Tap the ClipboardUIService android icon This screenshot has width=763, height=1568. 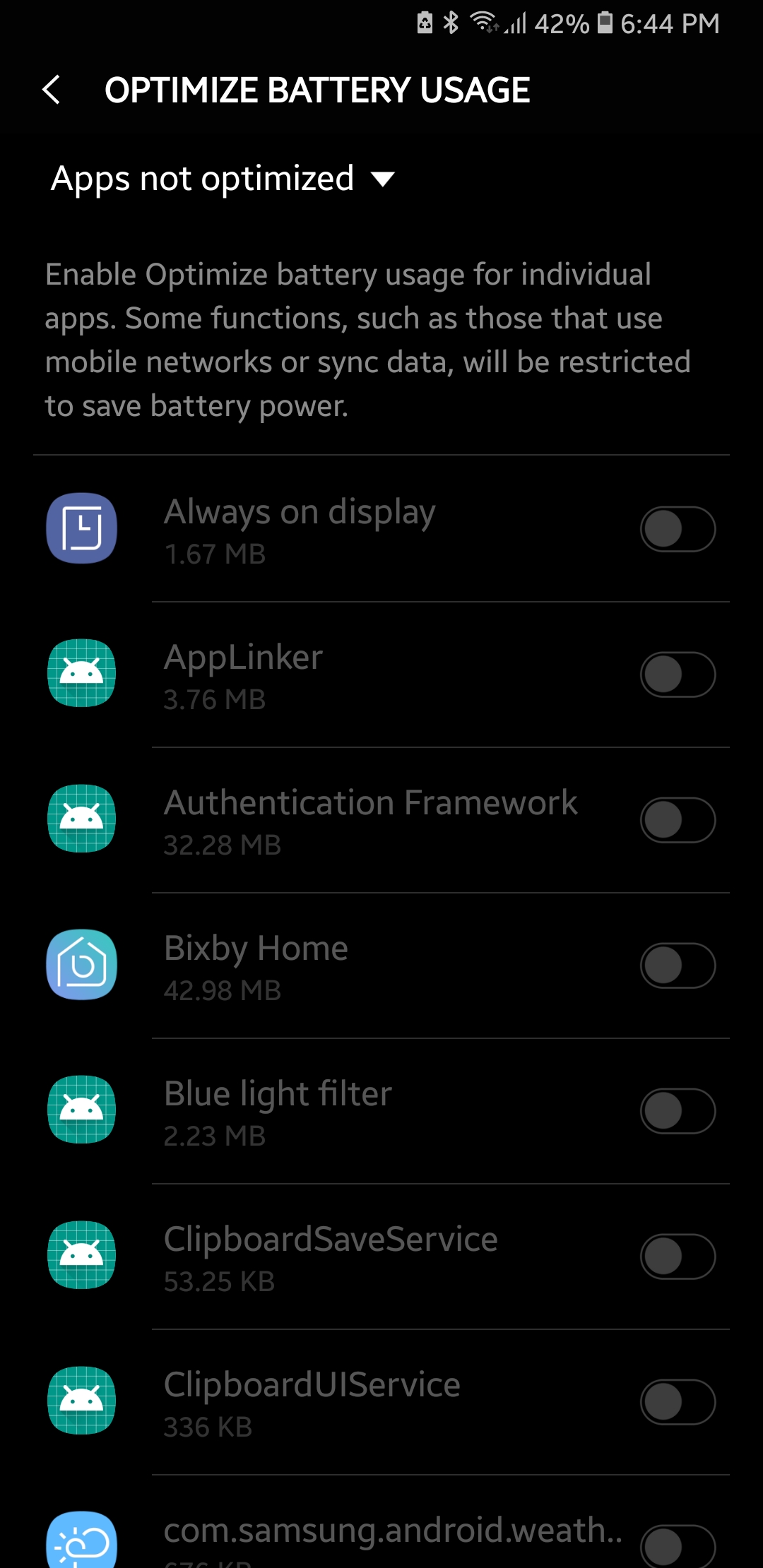point(81,1401)
